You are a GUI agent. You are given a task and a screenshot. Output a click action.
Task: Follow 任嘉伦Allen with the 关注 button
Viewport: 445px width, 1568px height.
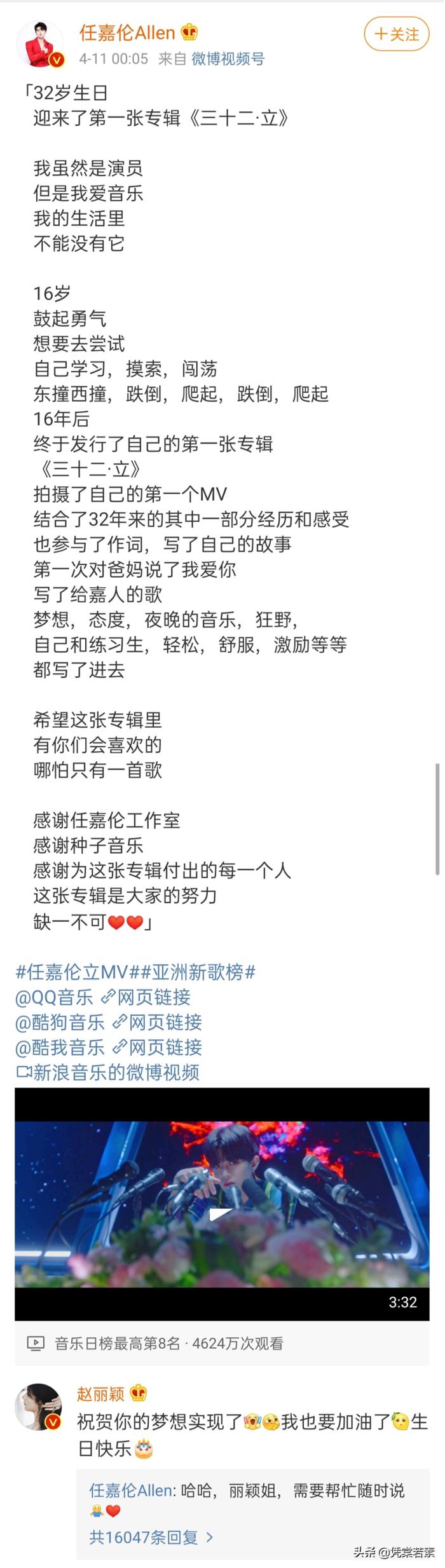coord(397,34)
